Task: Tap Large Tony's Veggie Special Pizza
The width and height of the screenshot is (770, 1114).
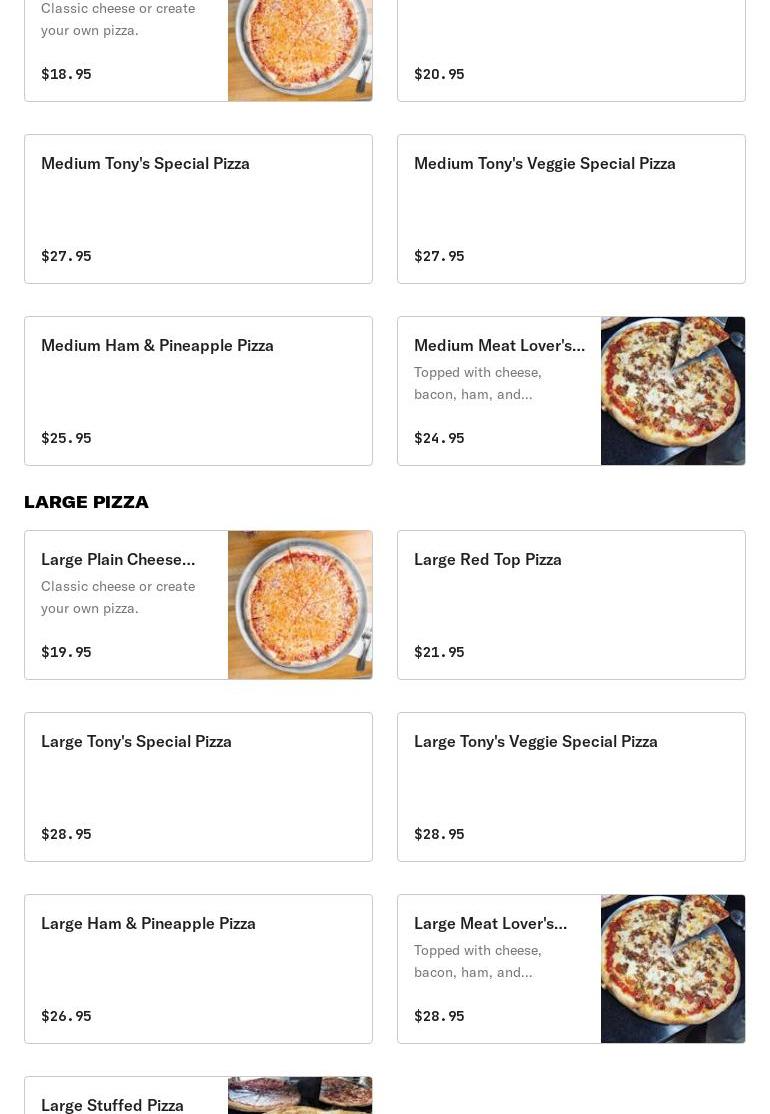Action: click(571, 786)
